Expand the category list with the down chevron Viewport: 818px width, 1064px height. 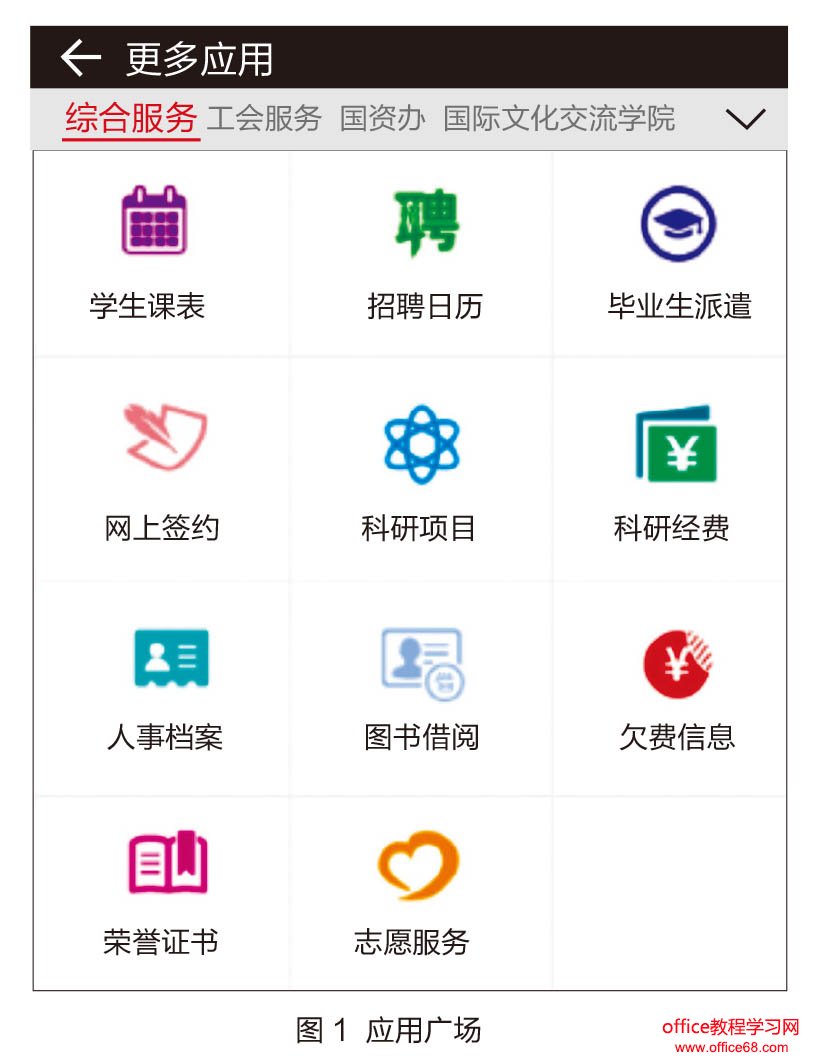(x=745, y=120)
